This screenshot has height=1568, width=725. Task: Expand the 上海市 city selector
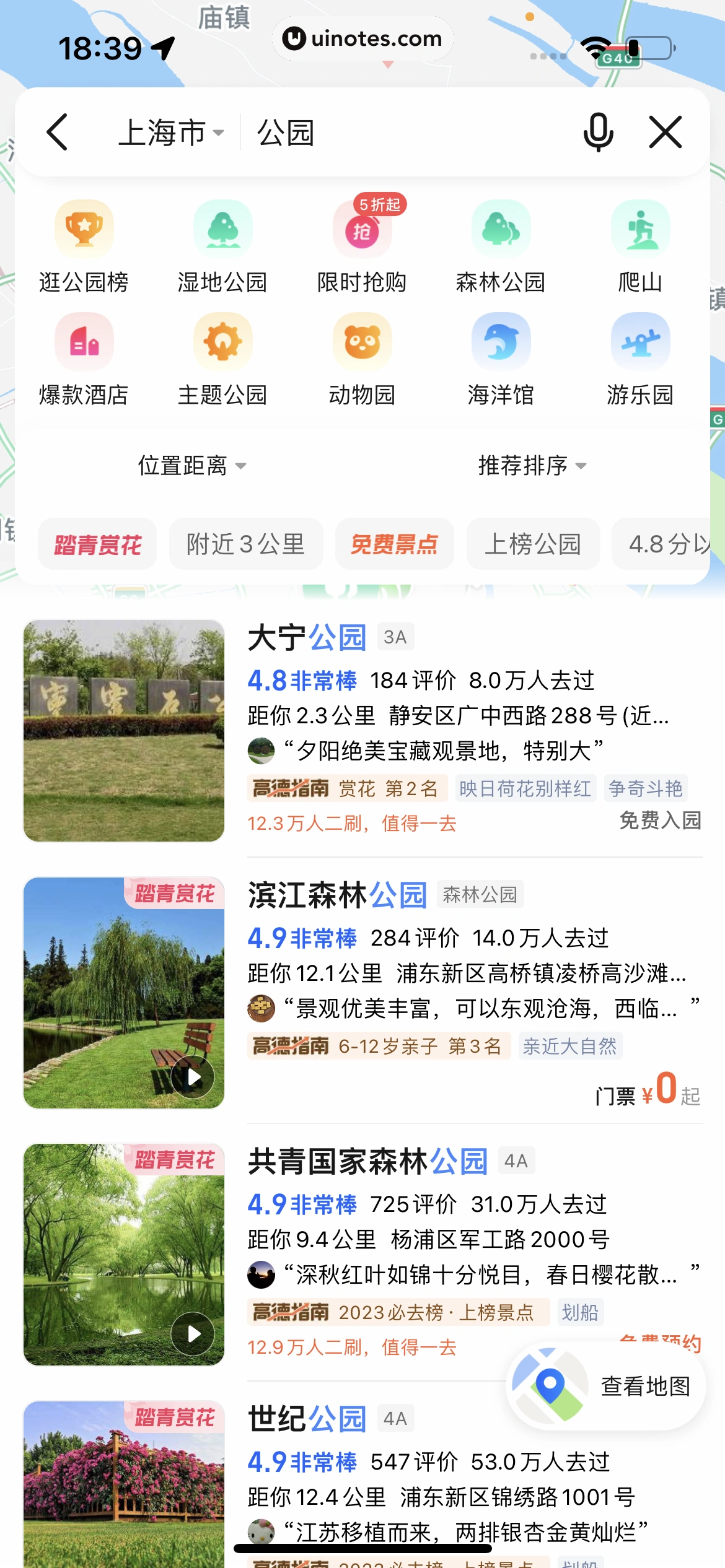169,133
